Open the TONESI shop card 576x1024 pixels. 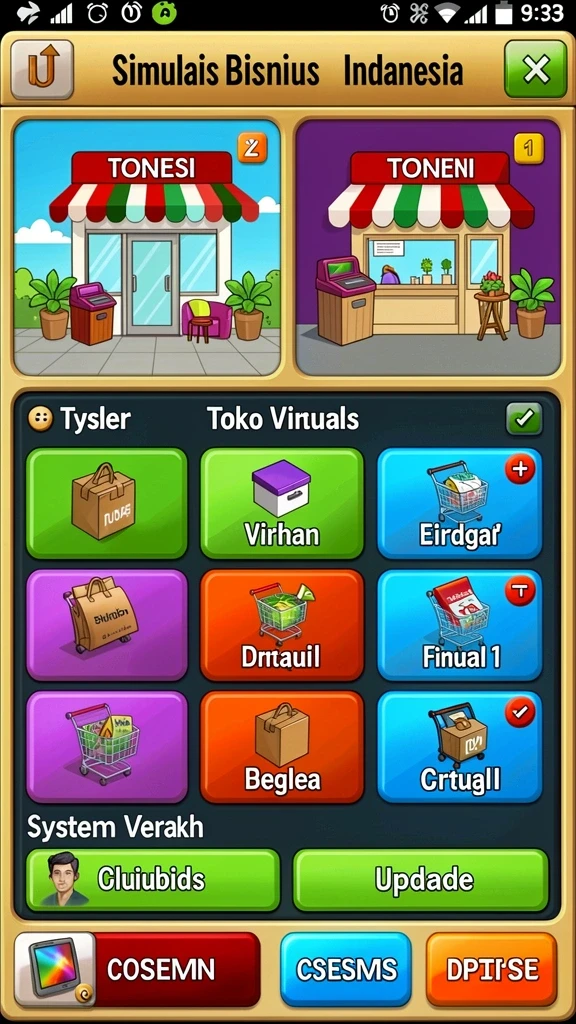147,248
